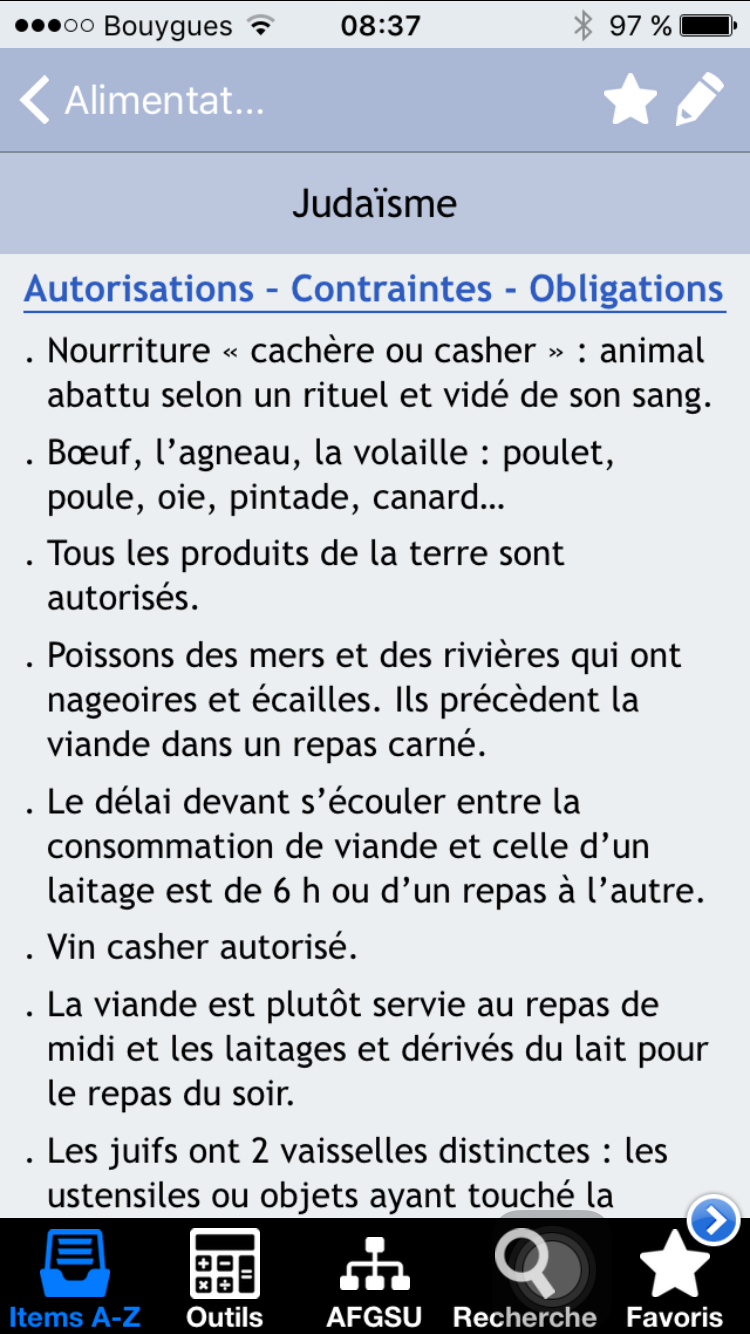Go back to the Alimentation list
Viewport: 750px width, 1334px height.
coord(141,101)
